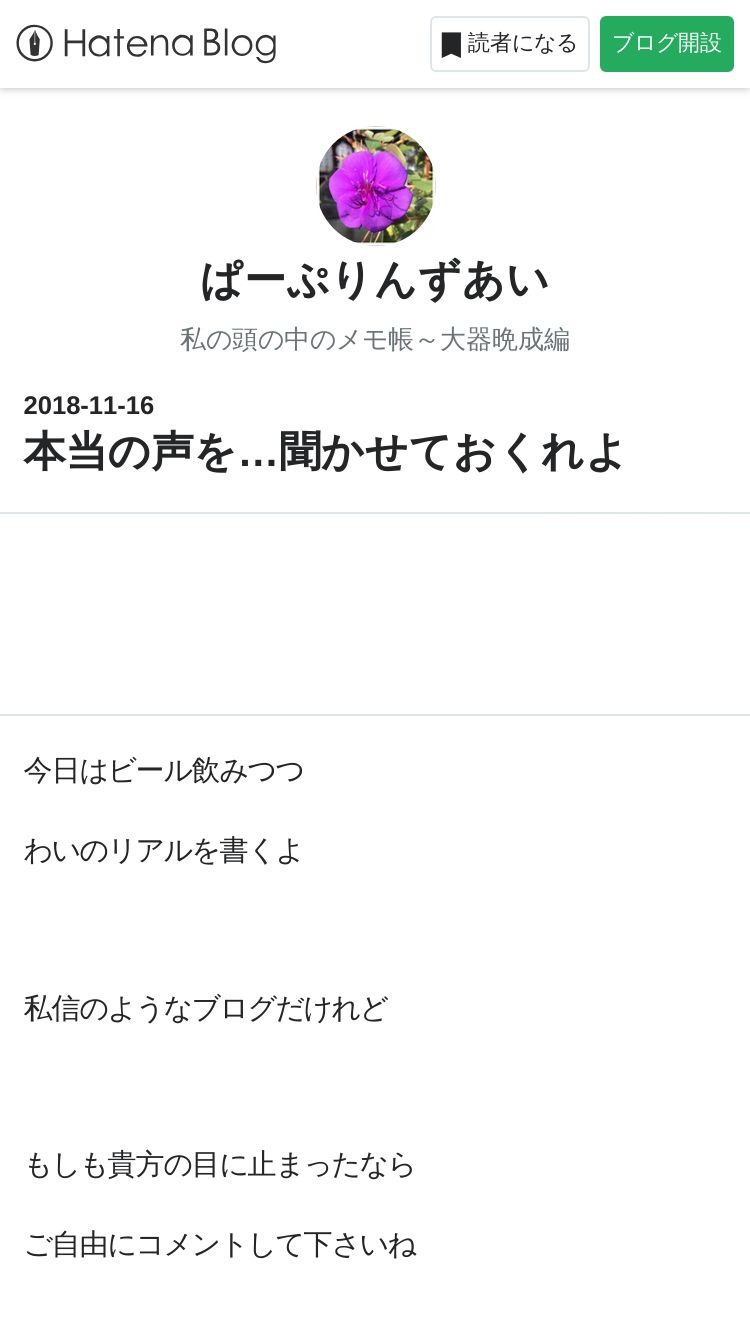Screen dimensions: 750x1334
Task: Open the purple flower blog avatar
Action: (375, 185)
